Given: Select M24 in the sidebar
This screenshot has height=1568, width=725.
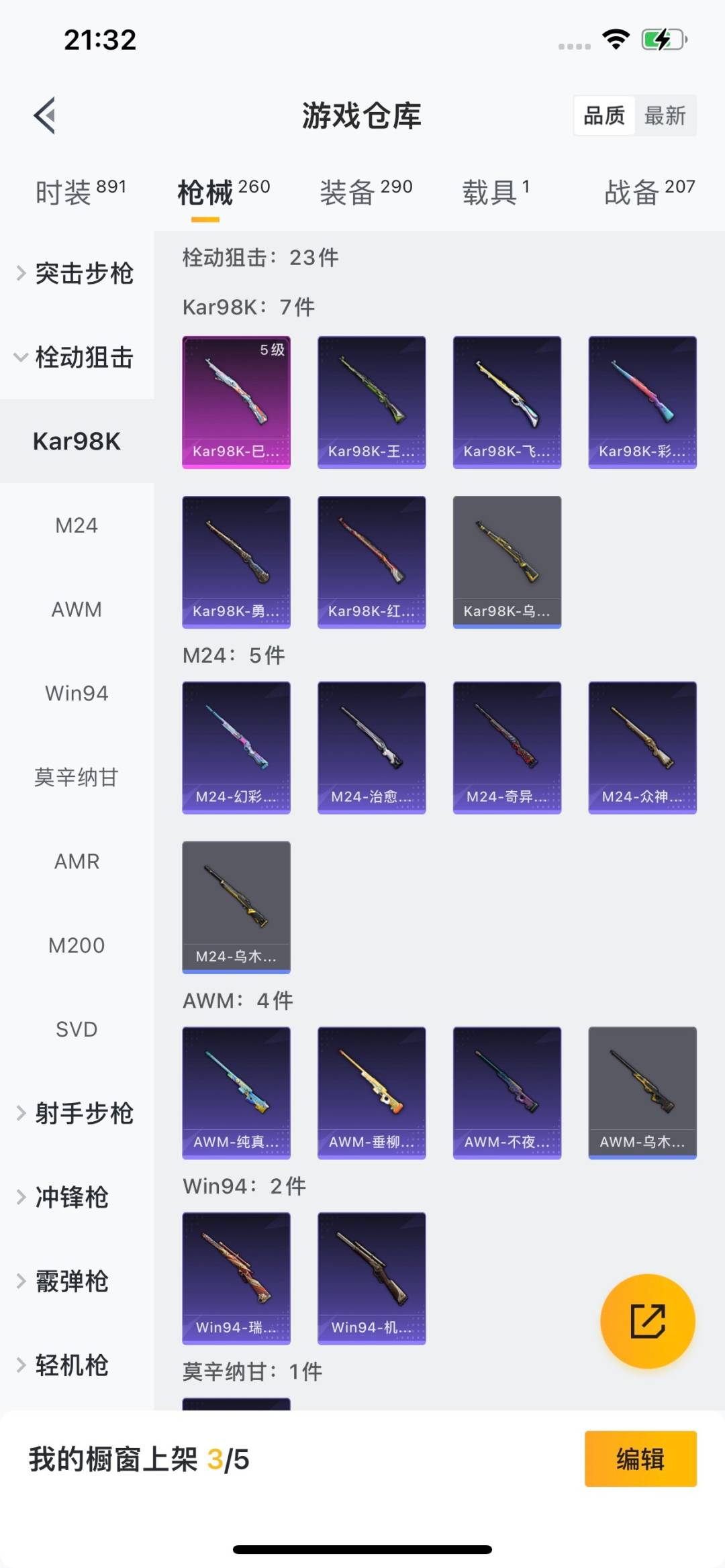Looking at the screenshot, I should tap(77, 525).
